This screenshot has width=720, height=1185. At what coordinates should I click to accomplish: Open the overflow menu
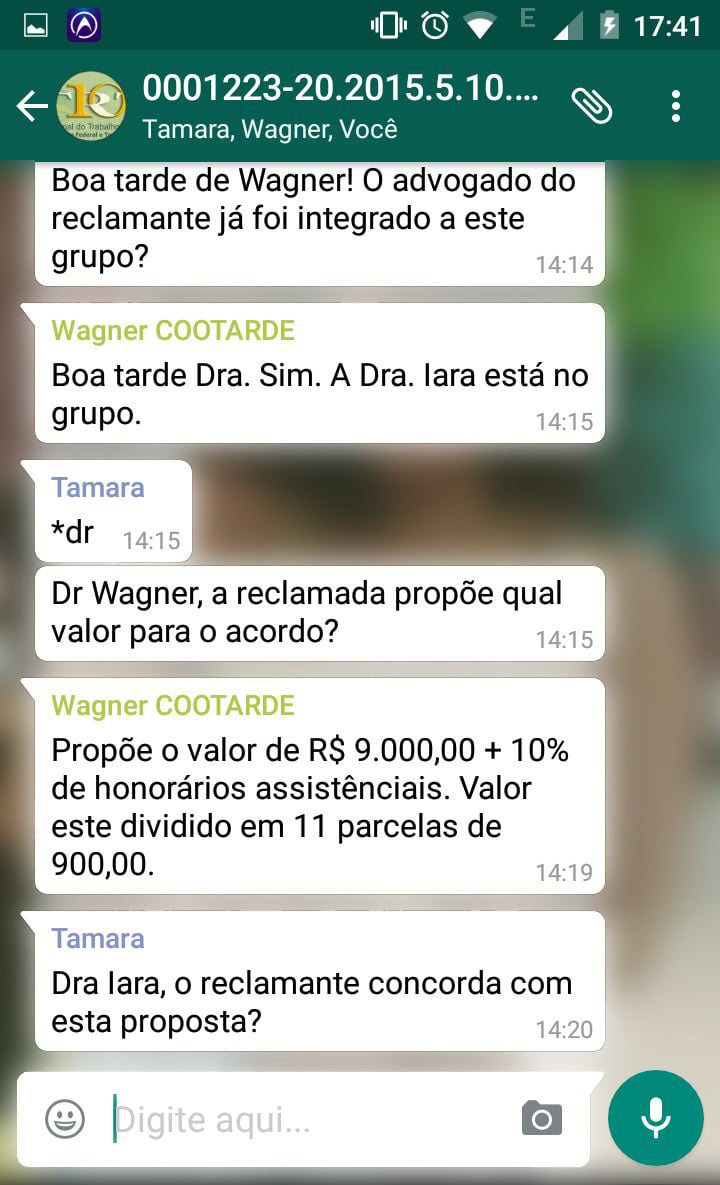click(x=676, y=106)
